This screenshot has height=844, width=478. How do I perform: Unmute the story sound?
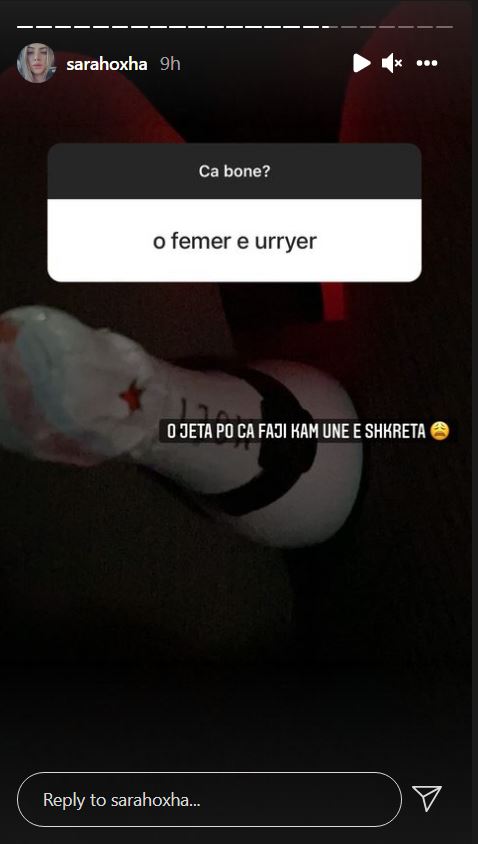coord(392,64)
